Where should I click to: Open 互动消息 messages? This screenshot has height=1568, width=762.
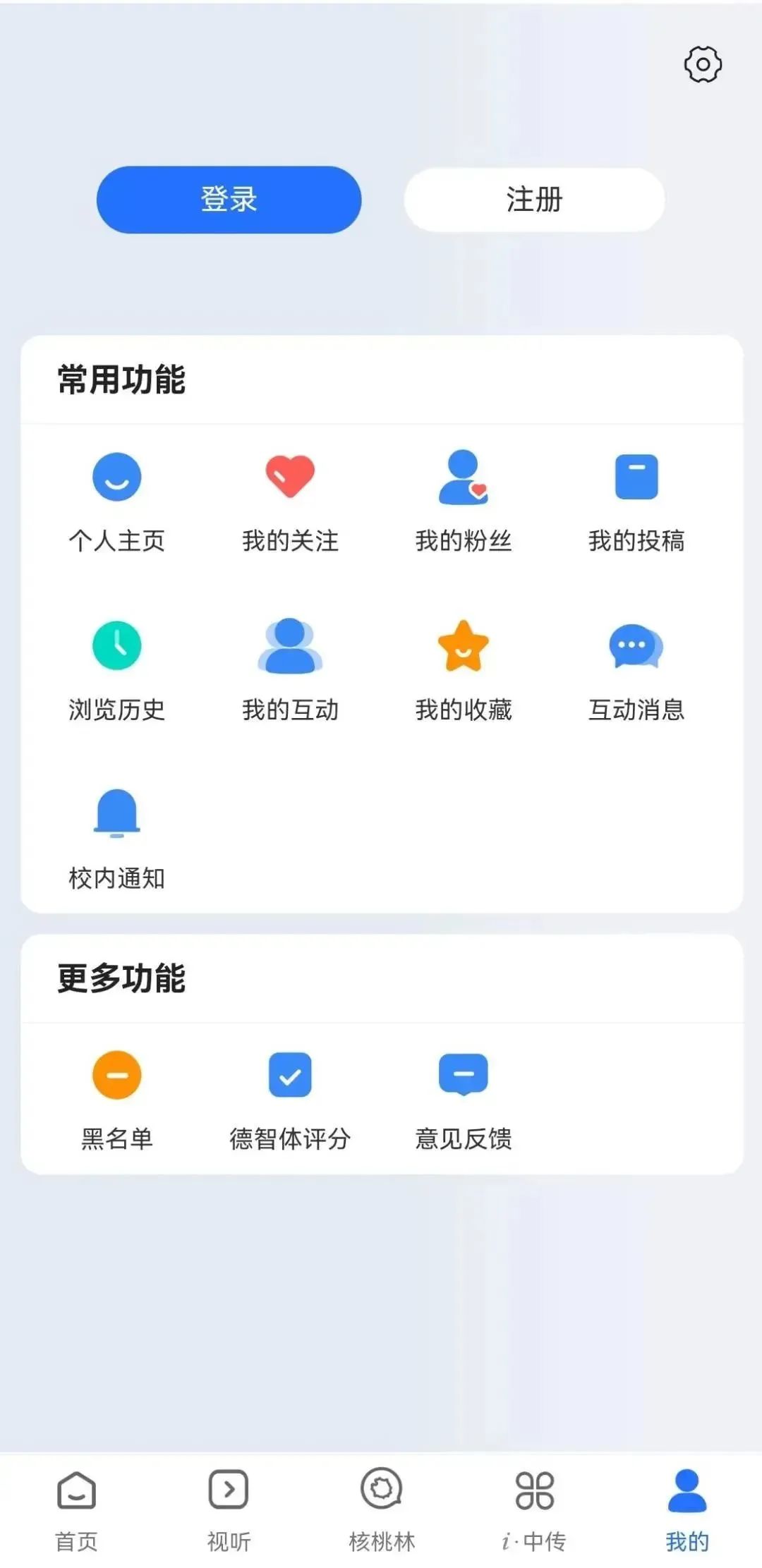coord(636,669)
